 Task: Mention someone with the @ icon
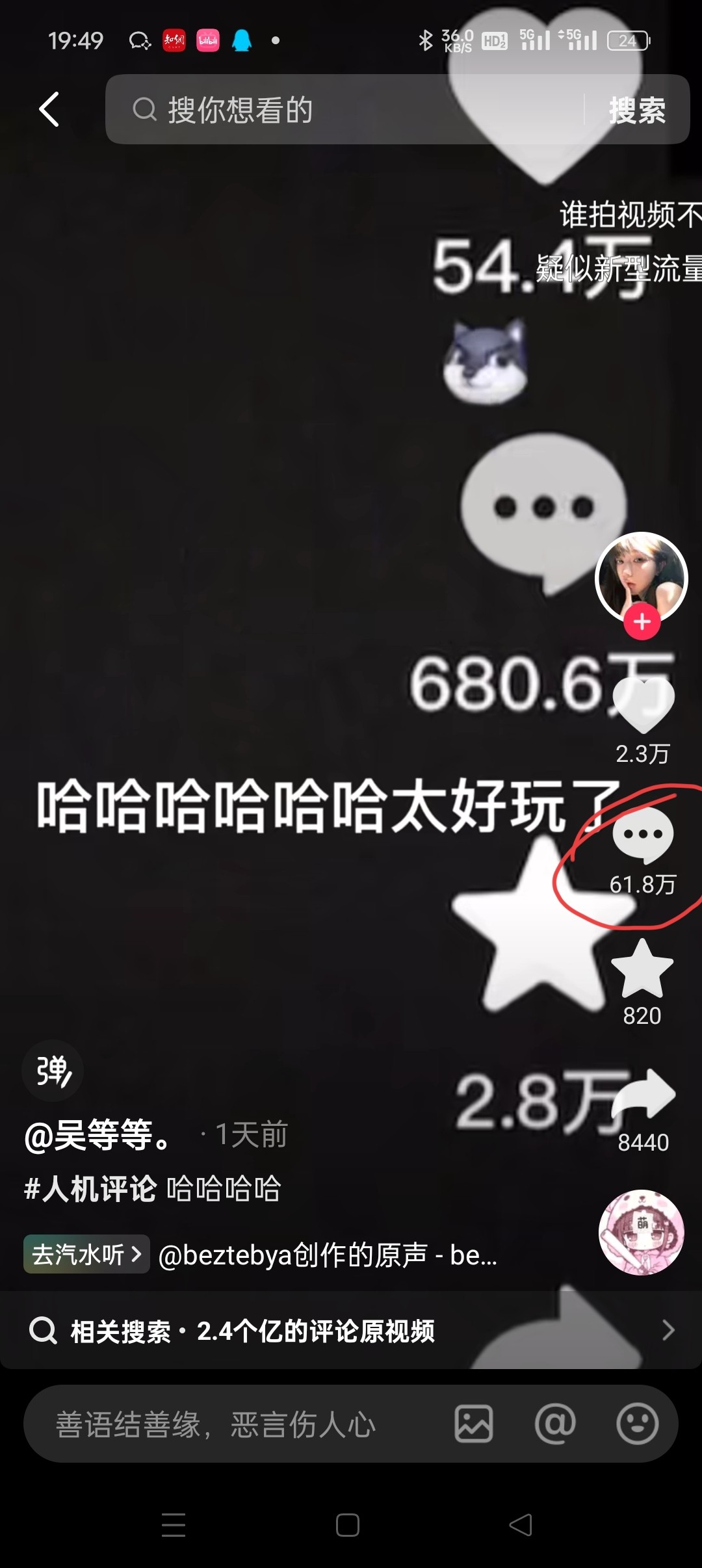pyautogui.click(x=555, y=1424)
